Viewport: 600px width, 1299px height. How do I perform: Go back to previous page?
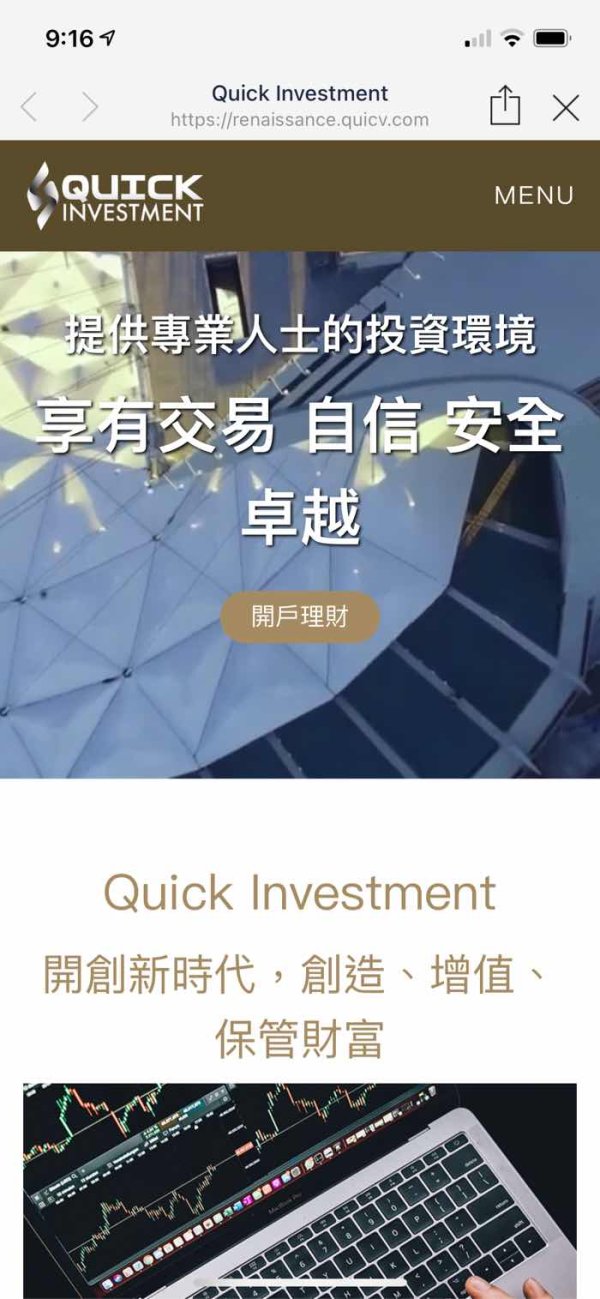tap(29, 107)
